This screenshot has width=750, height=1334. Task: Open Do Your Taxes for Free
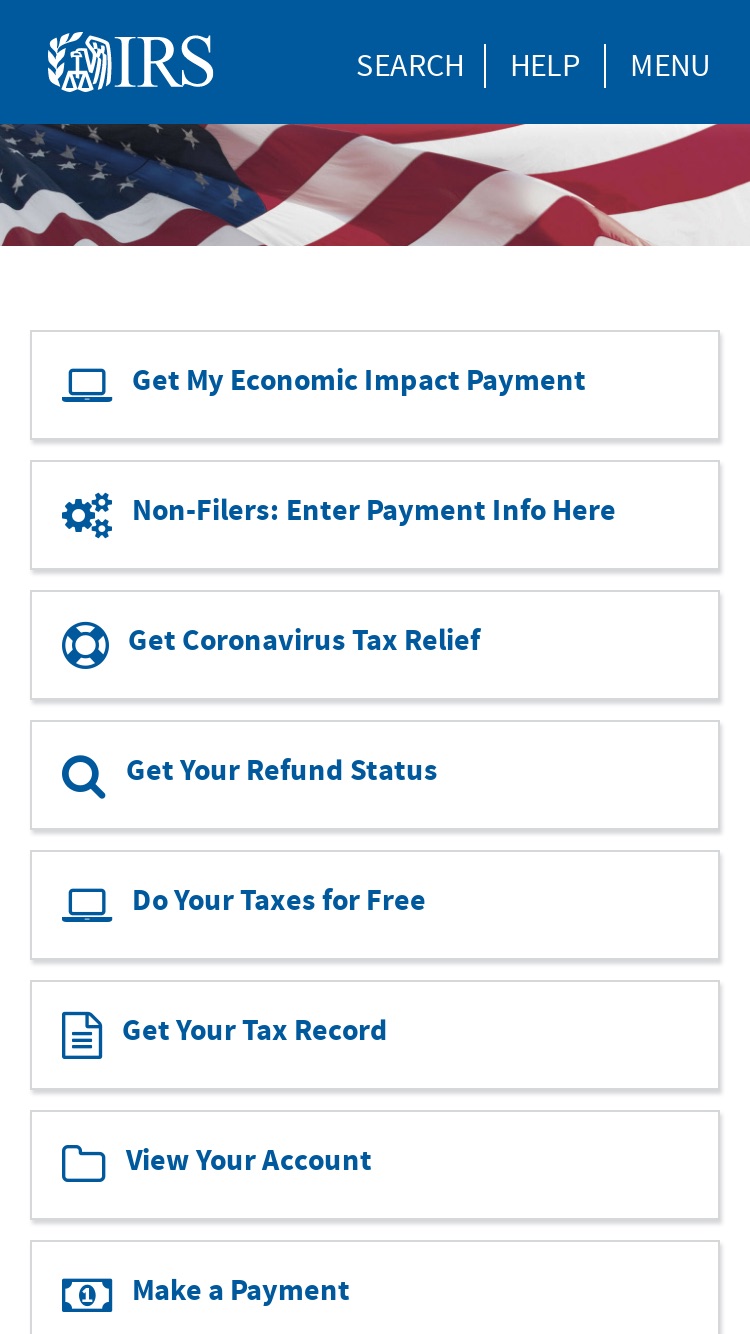[375, 905]
